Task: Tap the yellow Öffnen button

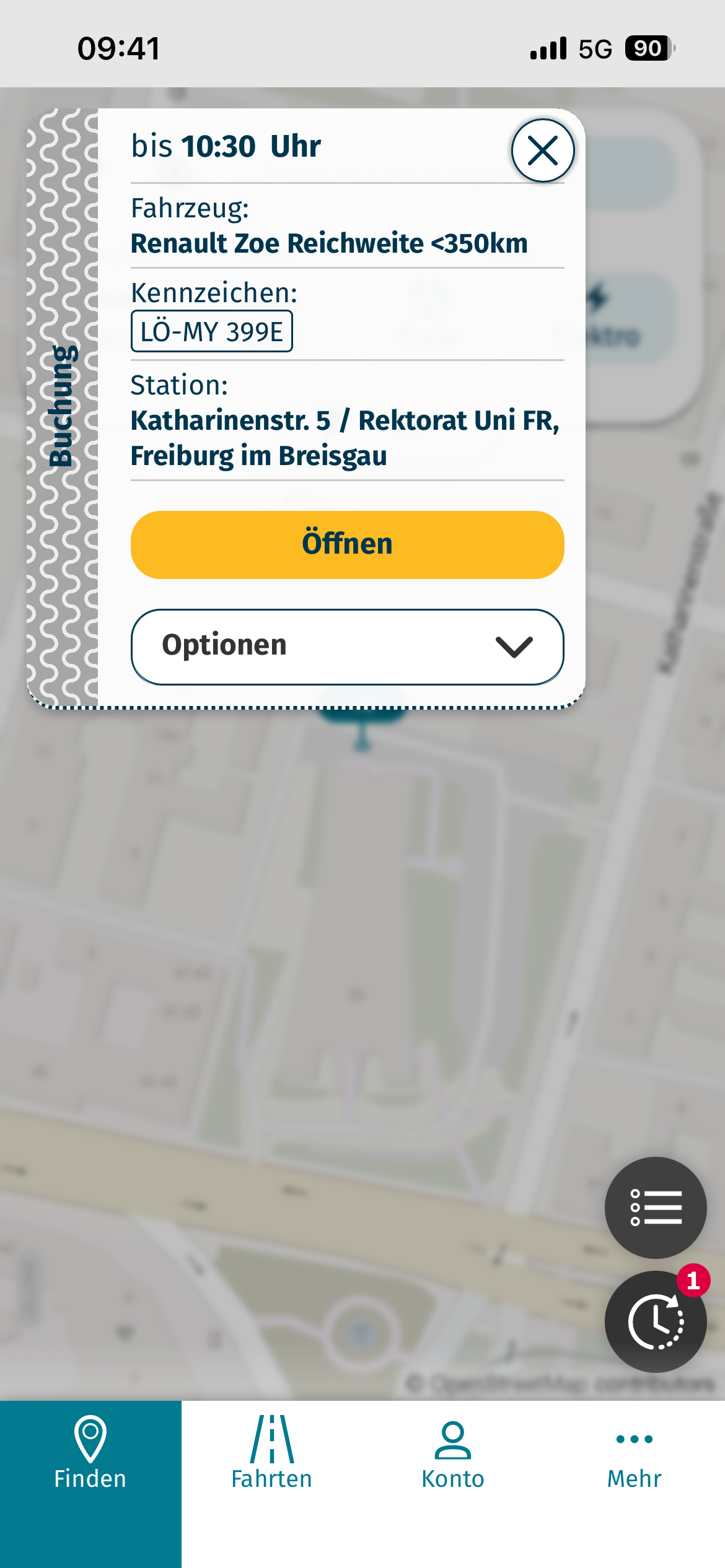Action: click(347, 544)
